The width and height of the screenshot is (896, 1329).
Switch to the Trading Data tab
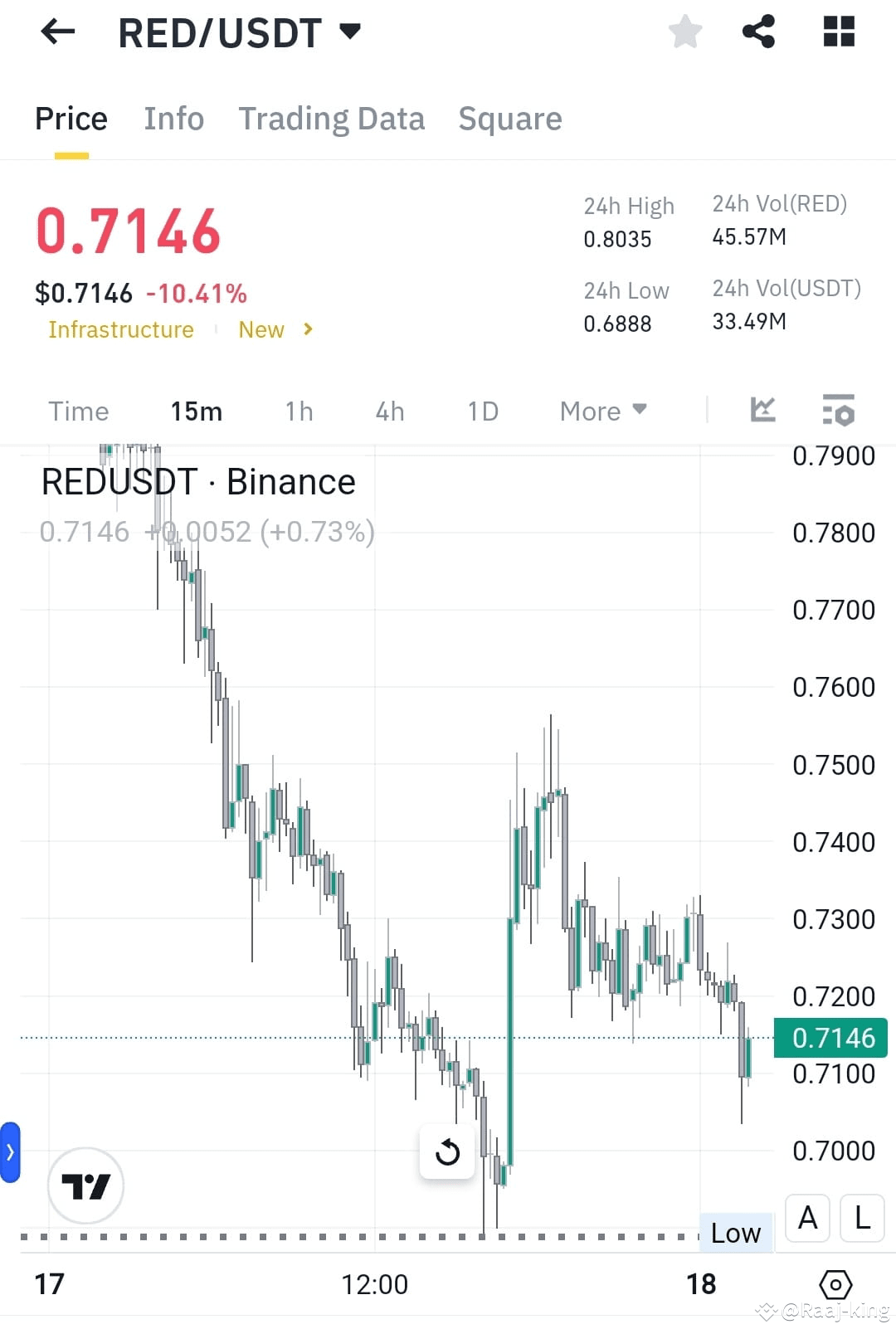[332, 118]
